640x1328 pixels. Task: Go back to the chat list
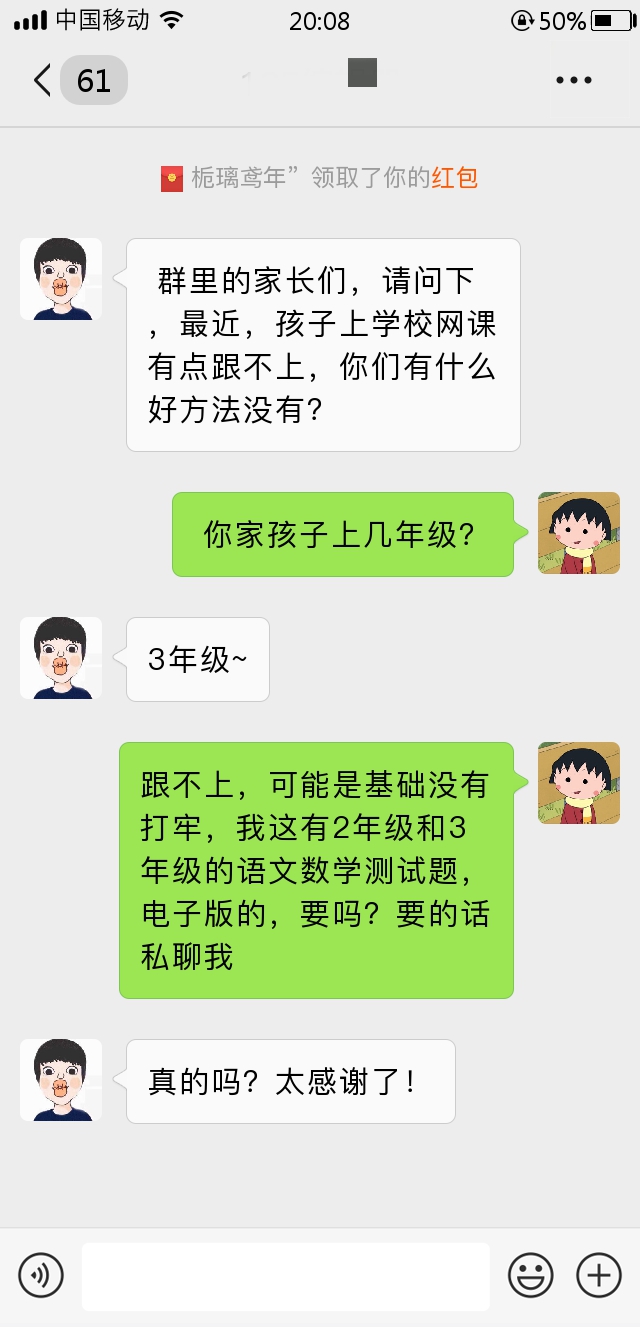pos(42,80)
